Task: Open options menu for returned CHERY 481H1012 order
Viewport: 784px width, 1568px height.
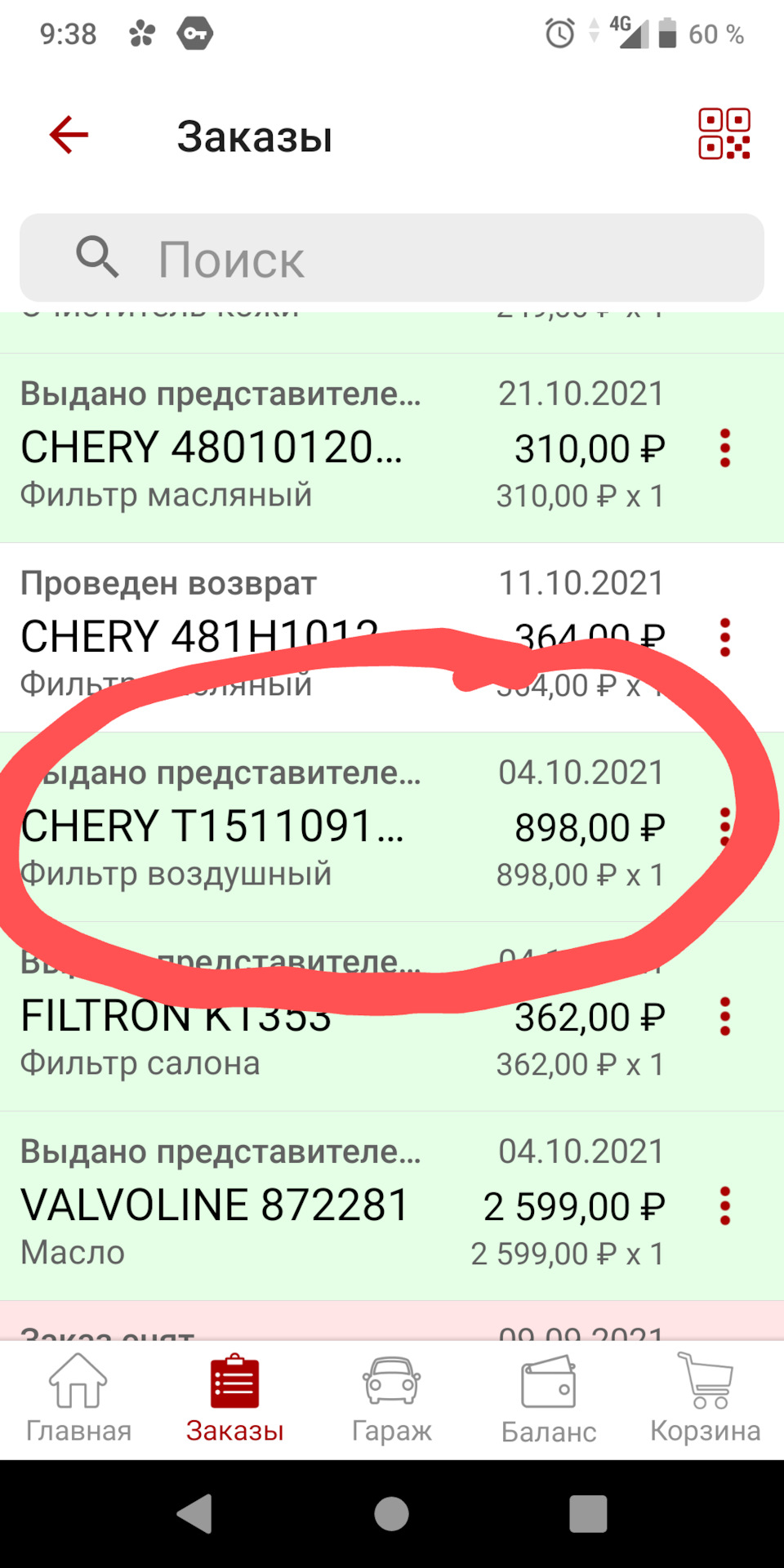Action: click(725, 638)
